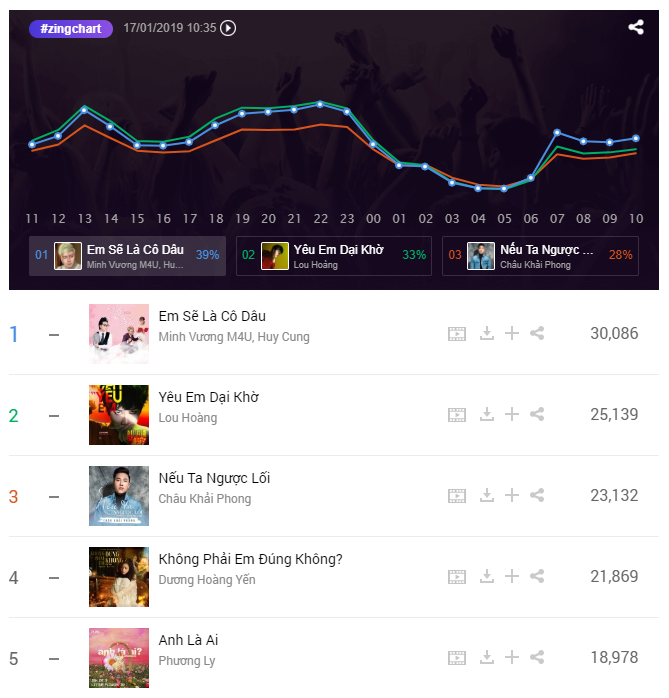Image resolution: width=669 pixels, height=698 pixels.
Task: Open song Nếu Ta Ngược Lối in list
Action: pyautogui.click(x=214, y=478)
